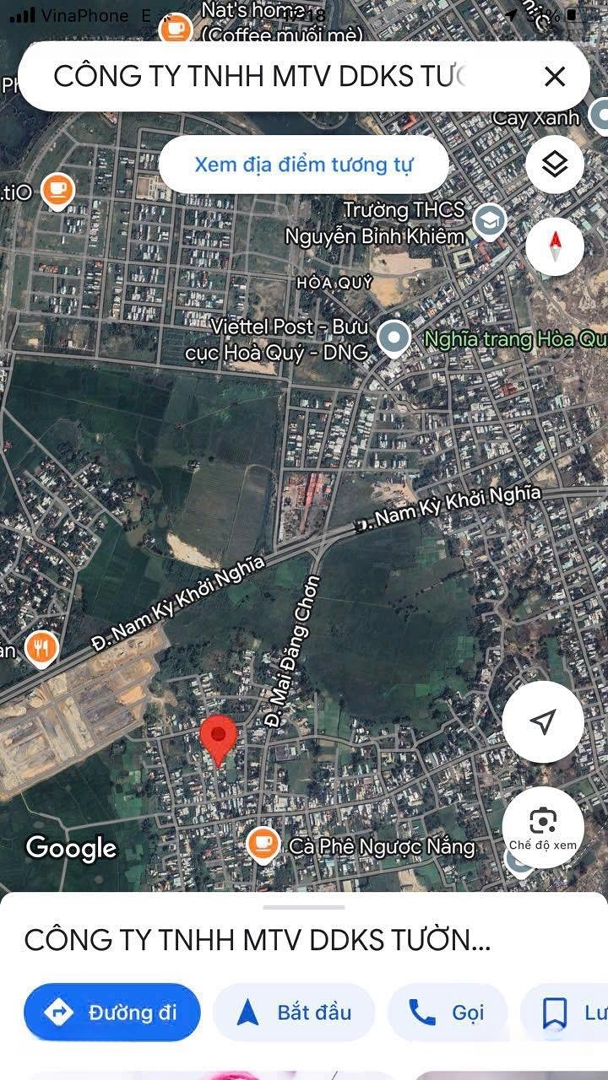Expand the place details sheet handle
Screen dimensions: 608x1080
tap(304, 907)
